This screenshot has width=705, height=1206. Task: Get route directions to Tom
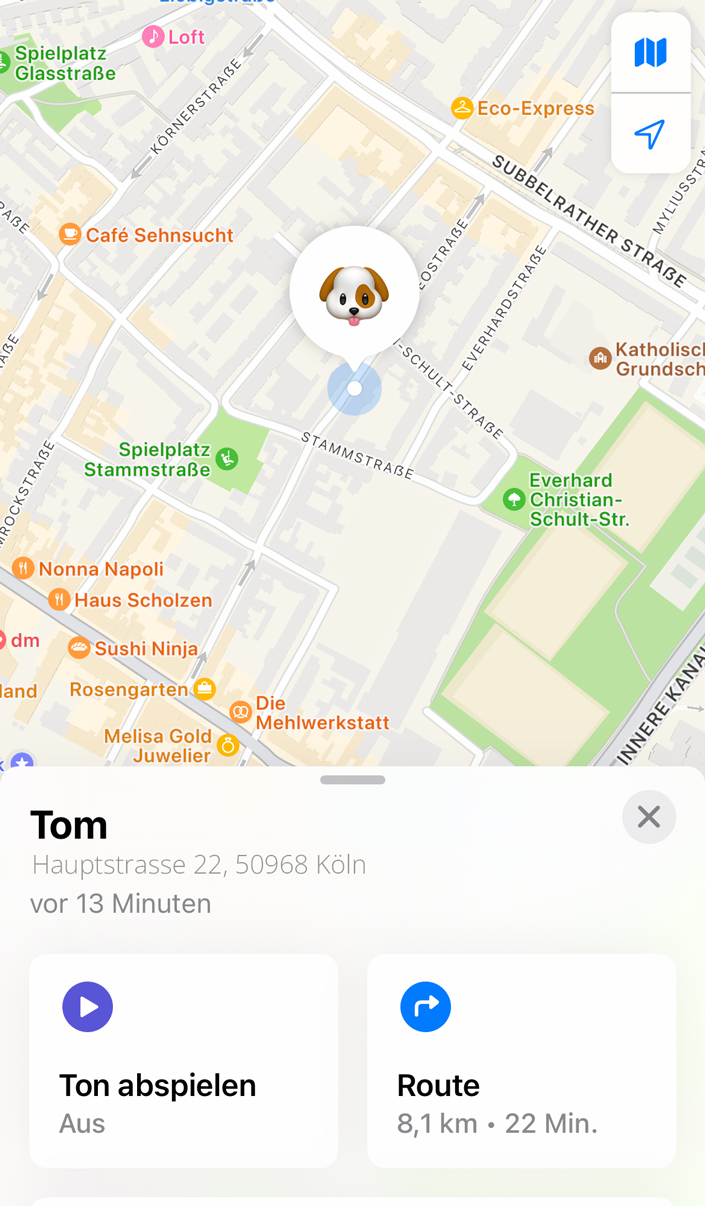coord(521,1060)
